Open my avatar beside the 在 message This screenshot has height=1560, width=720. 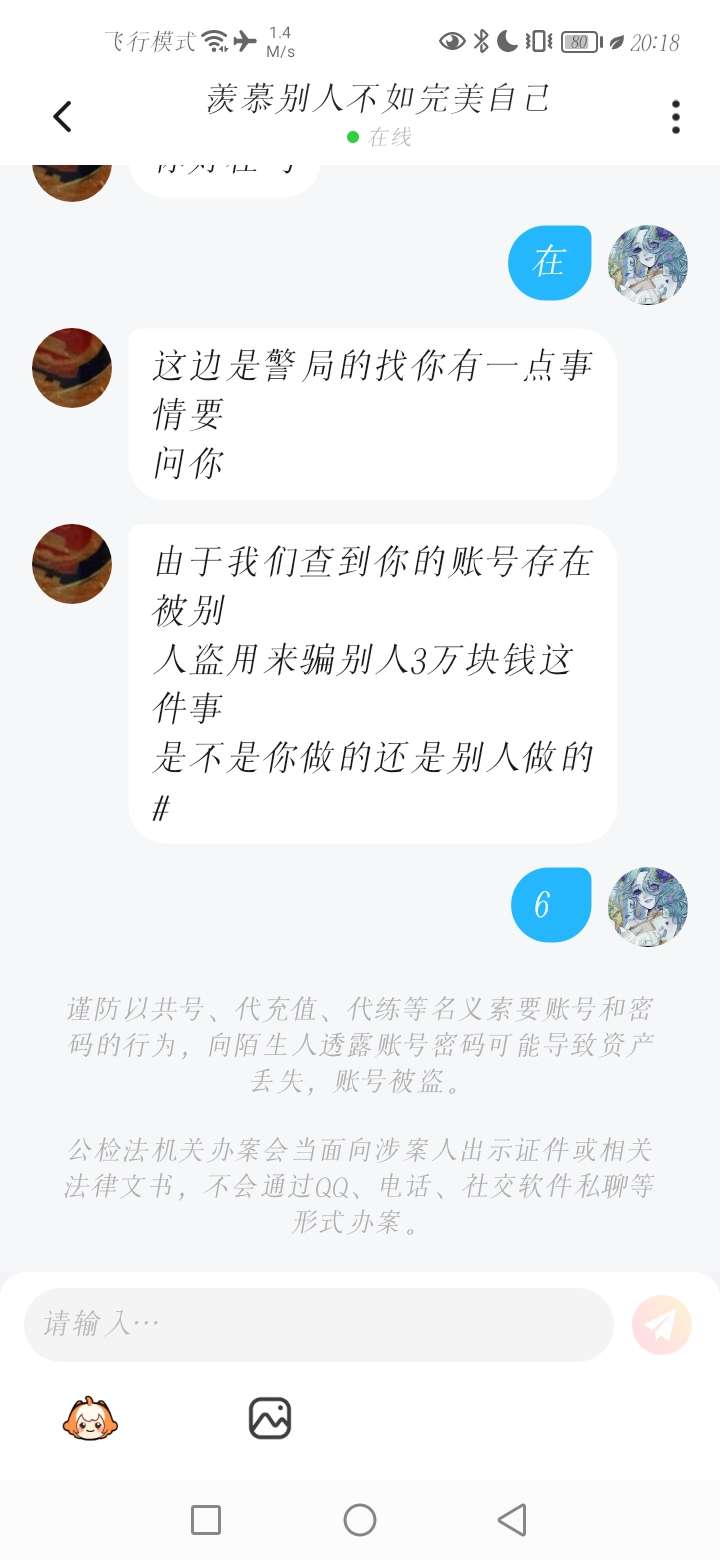pyautogui.click(x=648, y=264)
